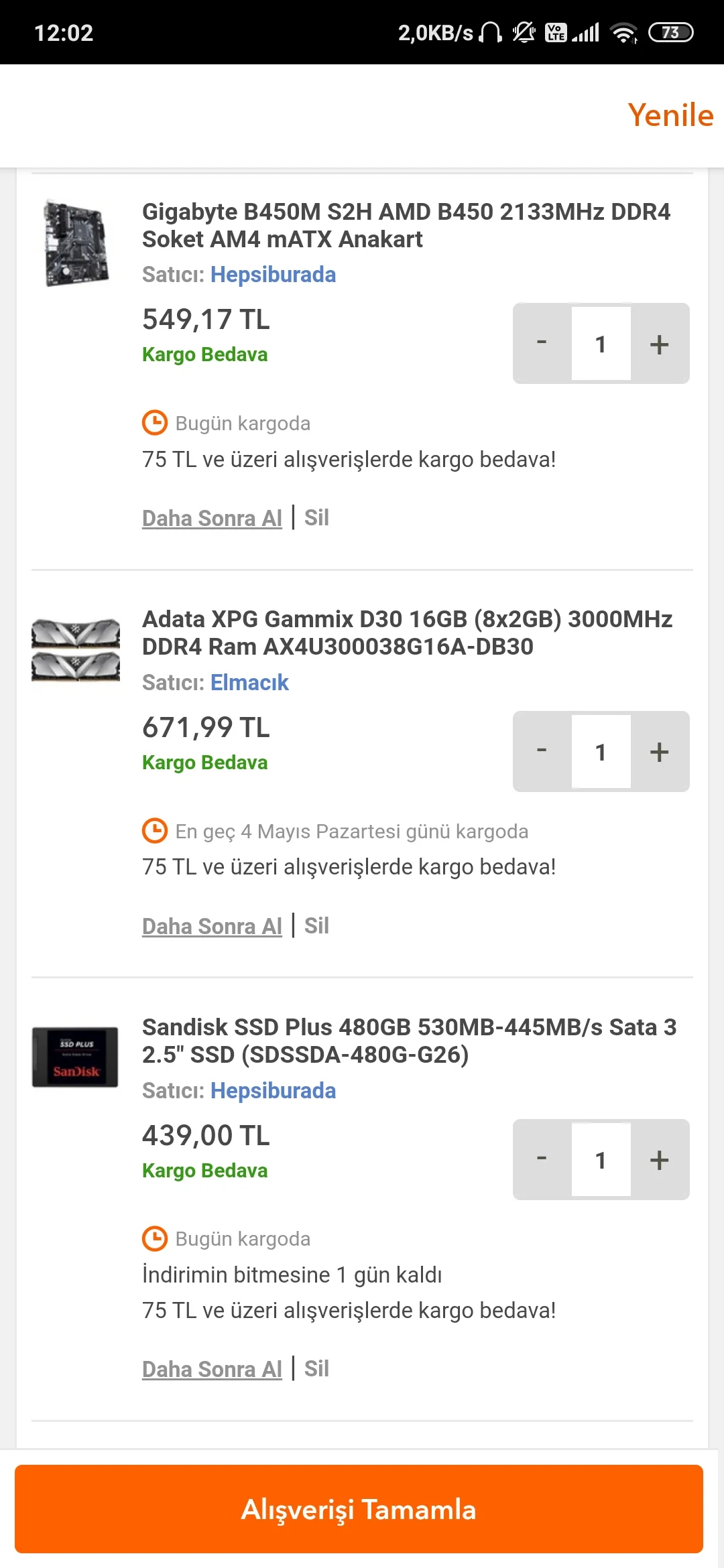Increase quantity of the Sandisk SSD Plus
Viewport: 724px width, 1568px height.
click(x=660, y=1160)
